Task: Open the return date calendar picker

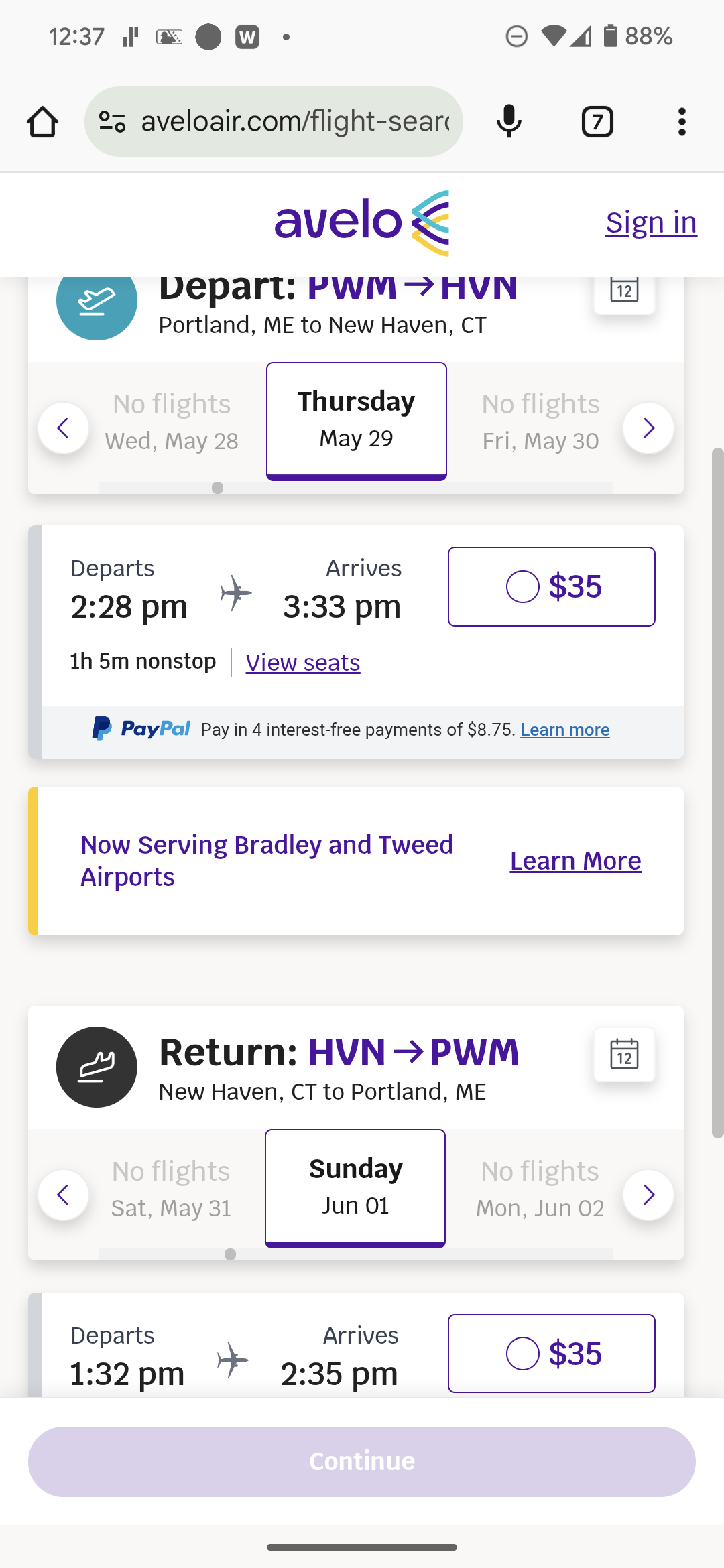Action: tap(624, 1055)
